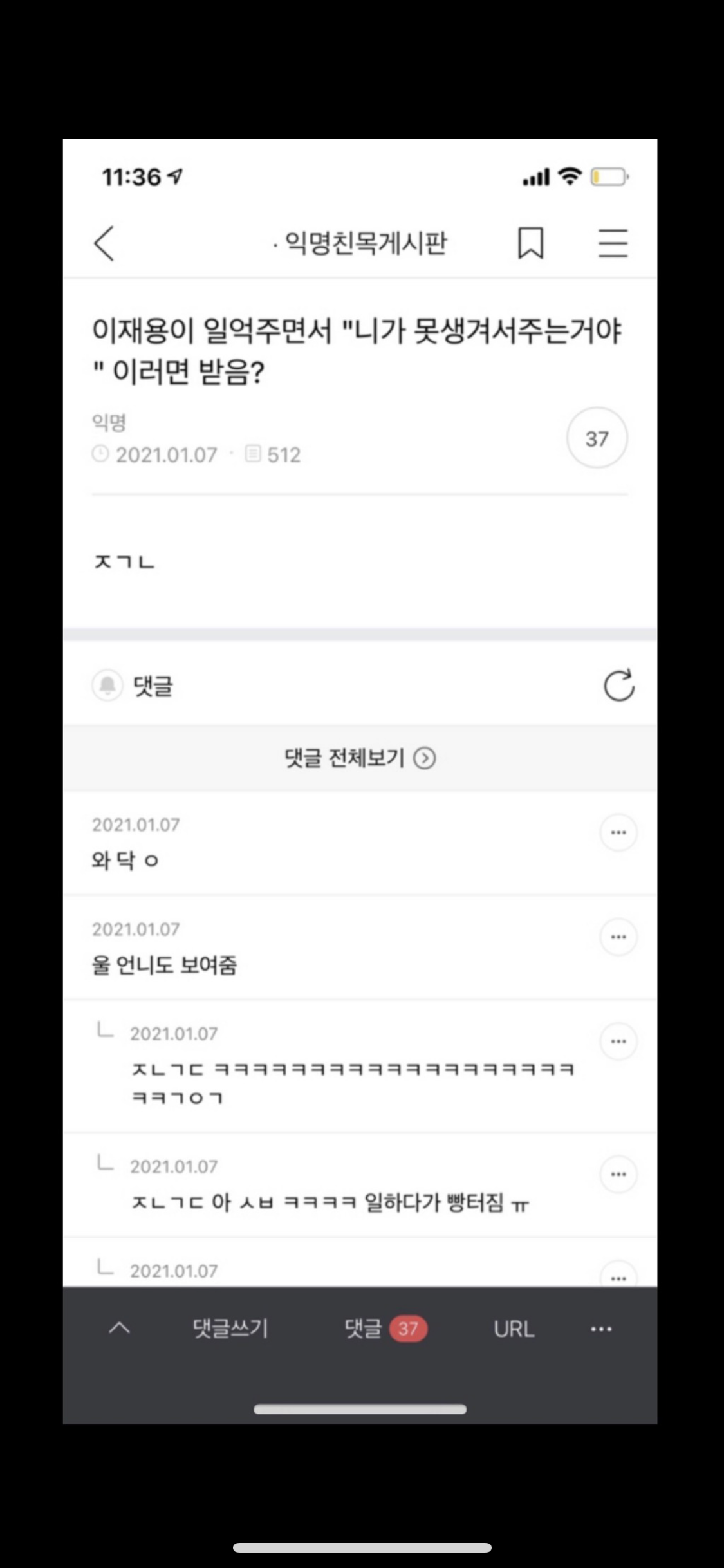
Task: Refresh the comments list
Action: [x=618, y=685]
